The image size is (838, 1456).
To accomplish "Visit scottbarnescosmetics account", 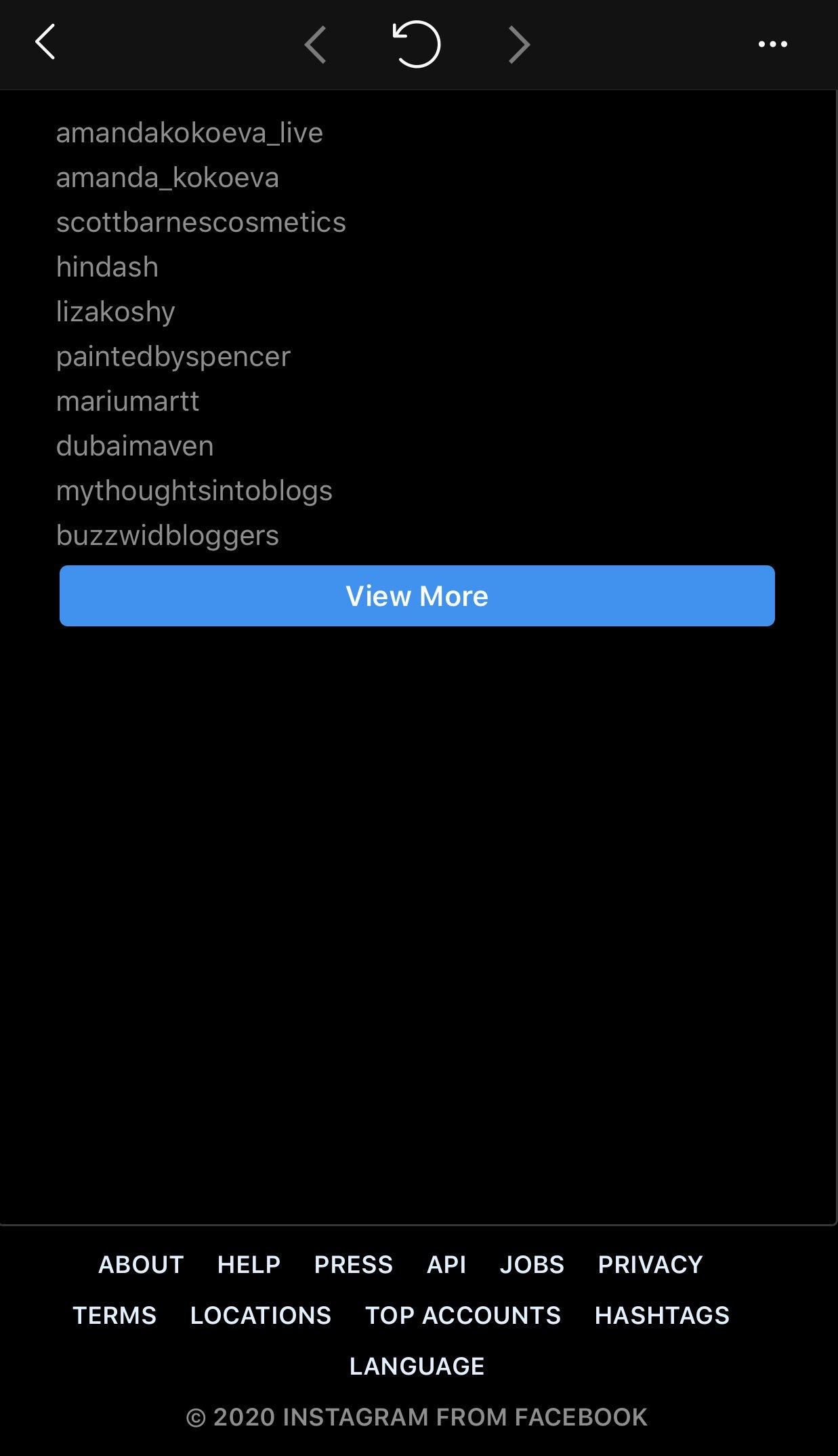I will pos(201,222).
